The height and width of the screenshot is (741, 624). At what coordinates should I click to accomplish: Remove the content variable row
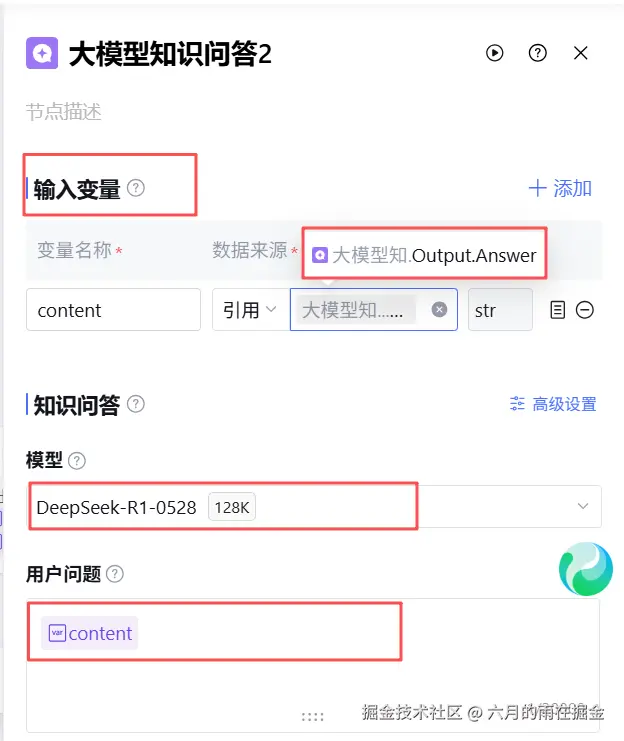pos(586,310)
